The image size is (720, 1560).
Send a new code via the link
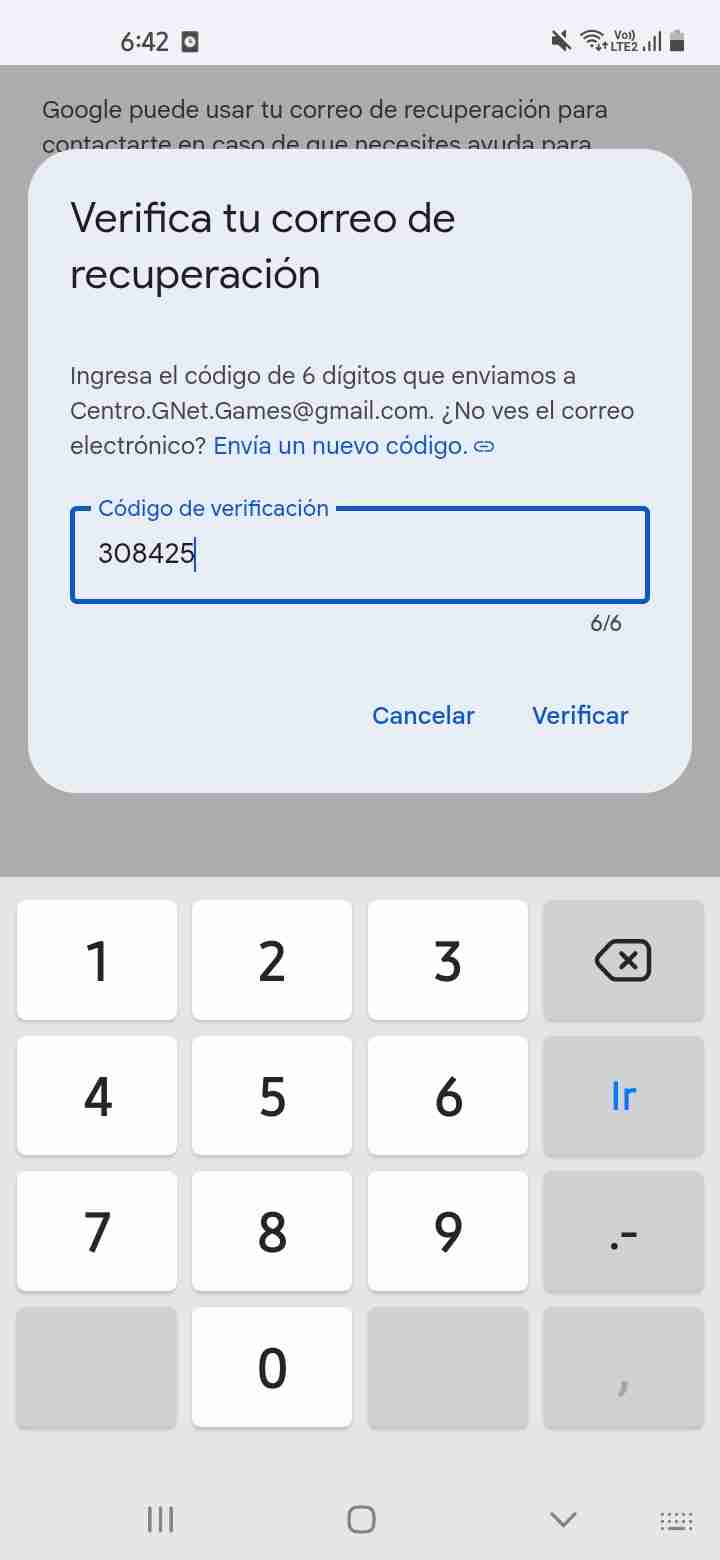pos(341,446)
